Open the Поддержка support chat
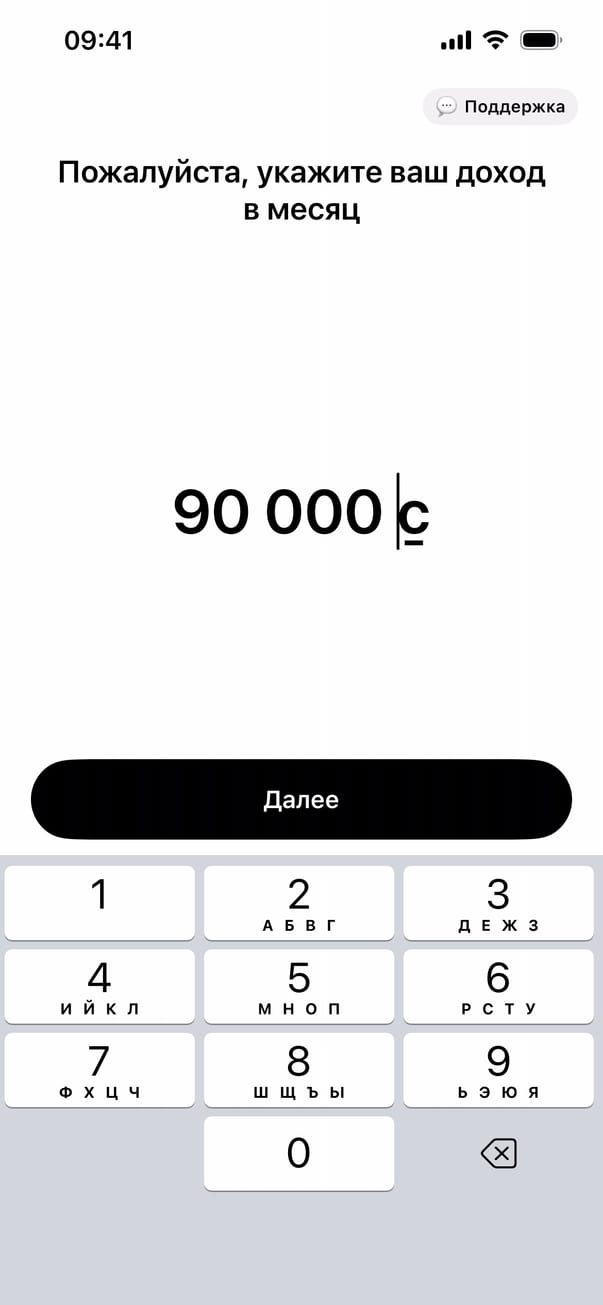 pyautogui.click(x=500, y=107)
